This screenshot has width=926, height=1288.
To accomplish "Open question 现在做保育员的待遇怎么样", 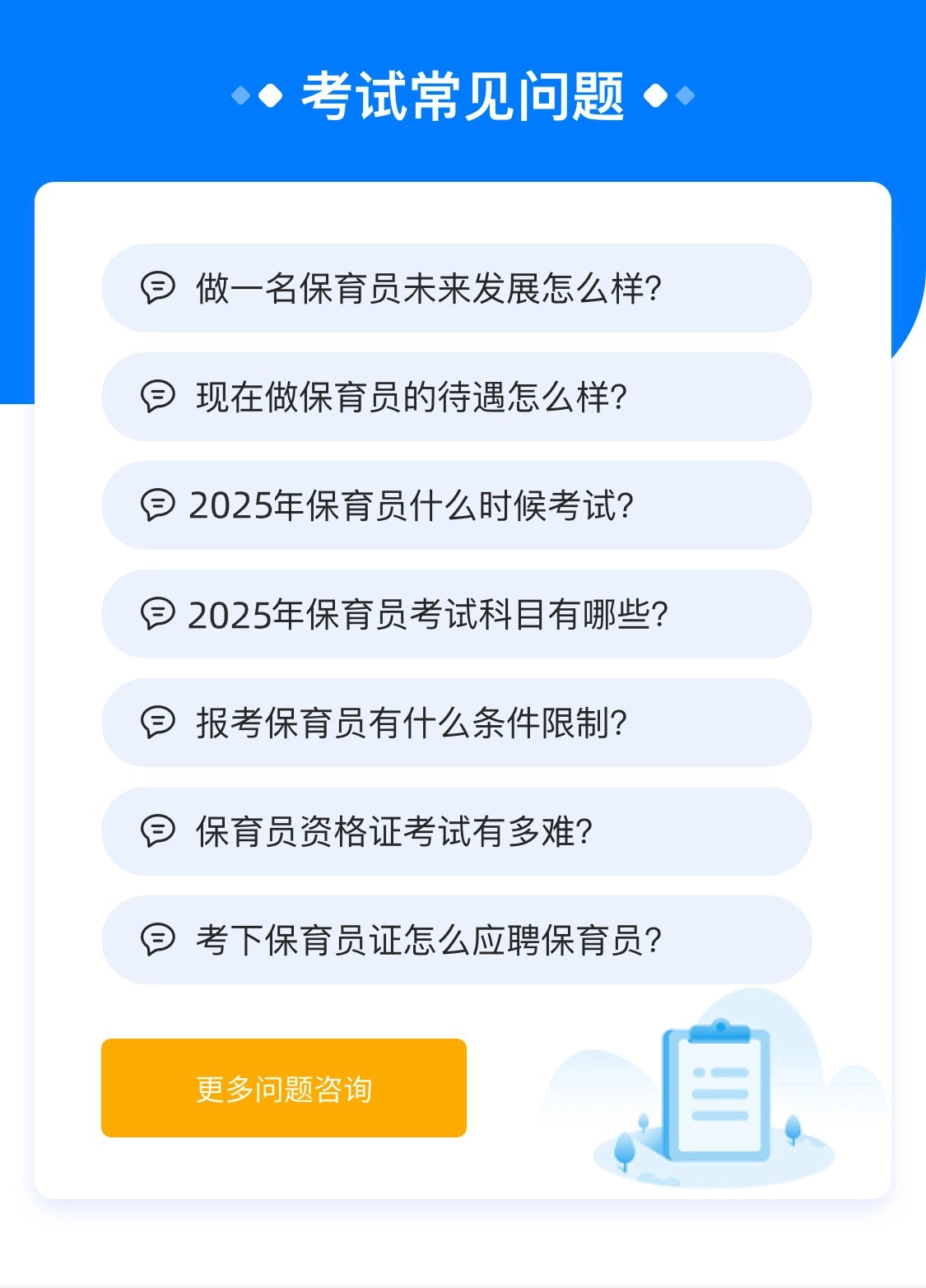I will coord(456,397).
